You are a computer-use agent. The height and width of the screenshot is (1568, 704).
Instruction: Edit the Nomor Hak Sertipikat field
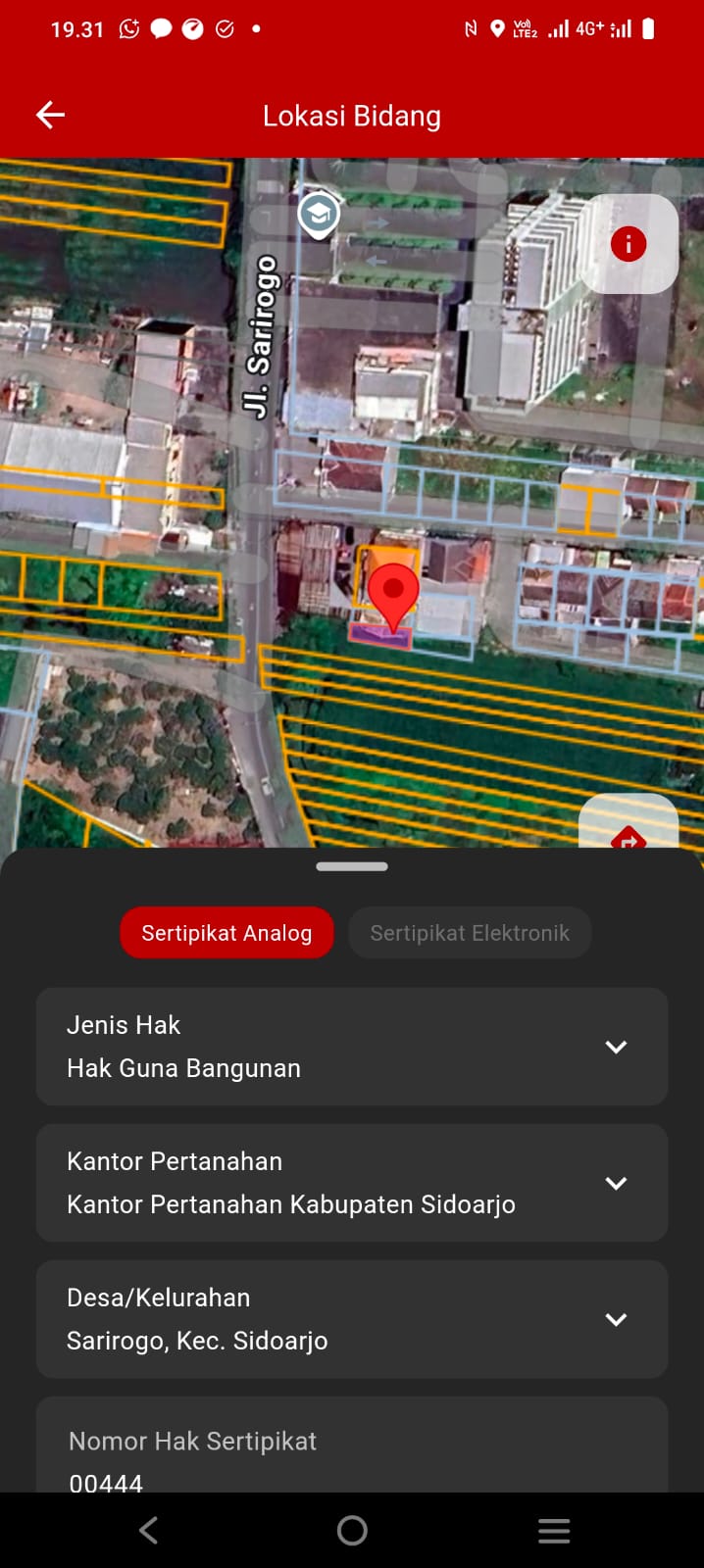click(351, 1460)
